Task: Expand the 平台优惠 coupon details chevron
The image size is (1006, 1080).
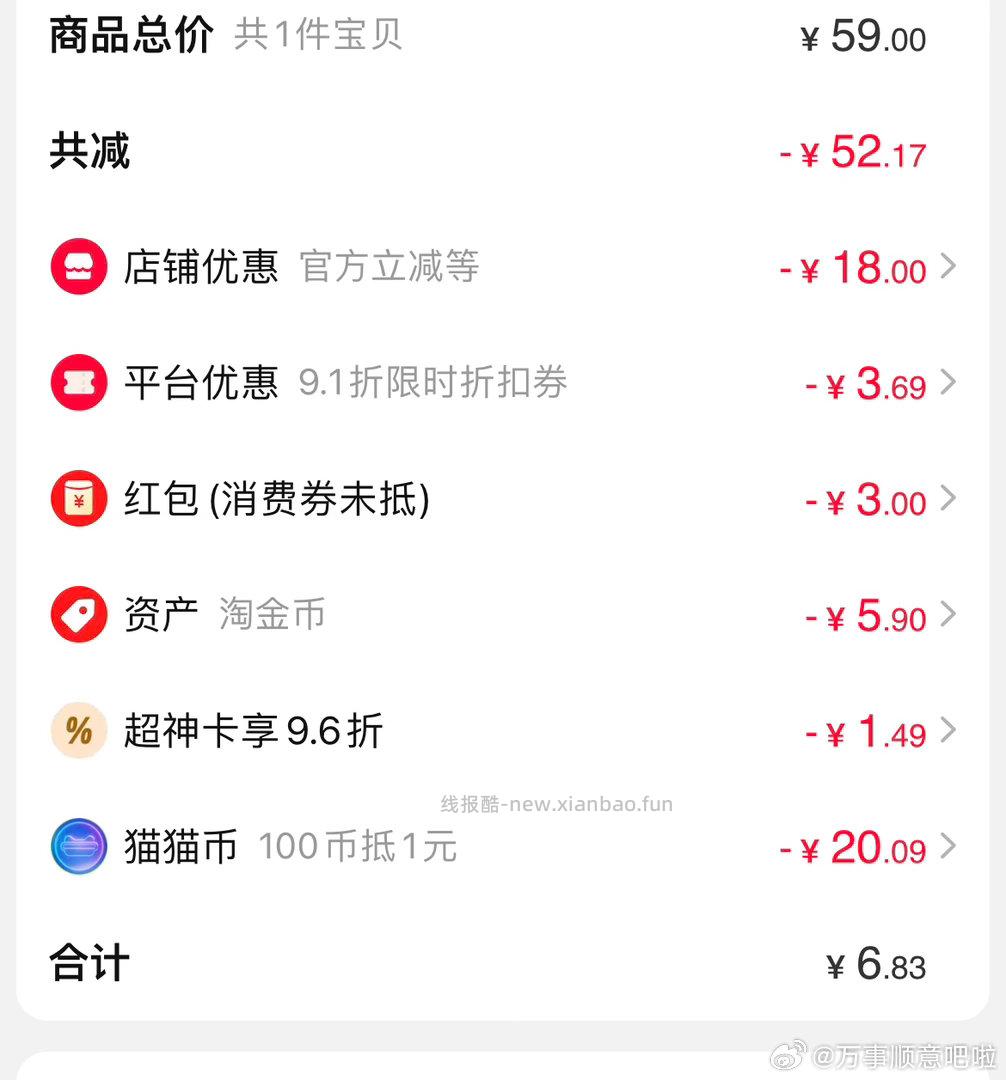Action: coord(948,383)
